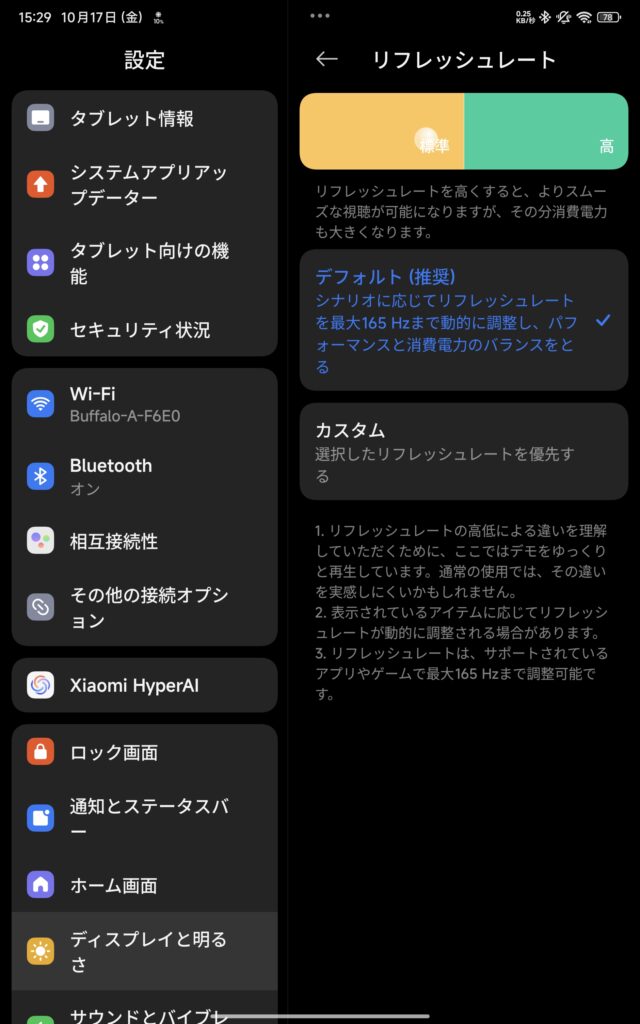
Task: Select the デフォルト (推奨) refresh rate option
Action: (463, 320)
